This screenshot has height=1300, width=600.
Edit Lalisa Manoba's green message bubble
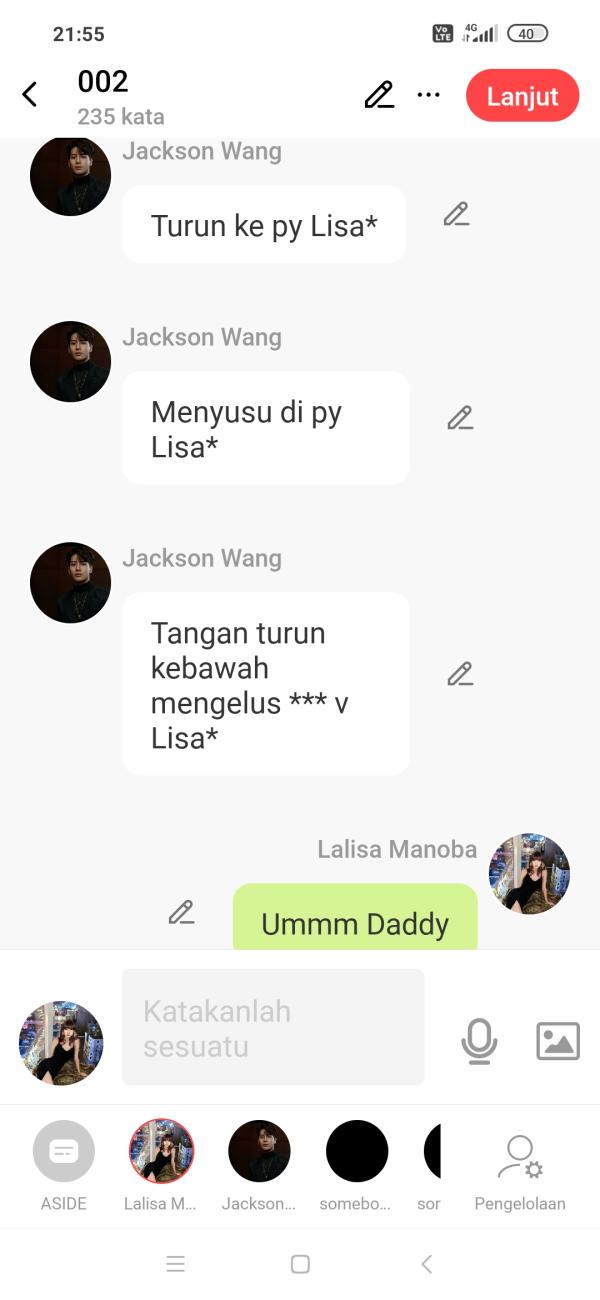181,912
